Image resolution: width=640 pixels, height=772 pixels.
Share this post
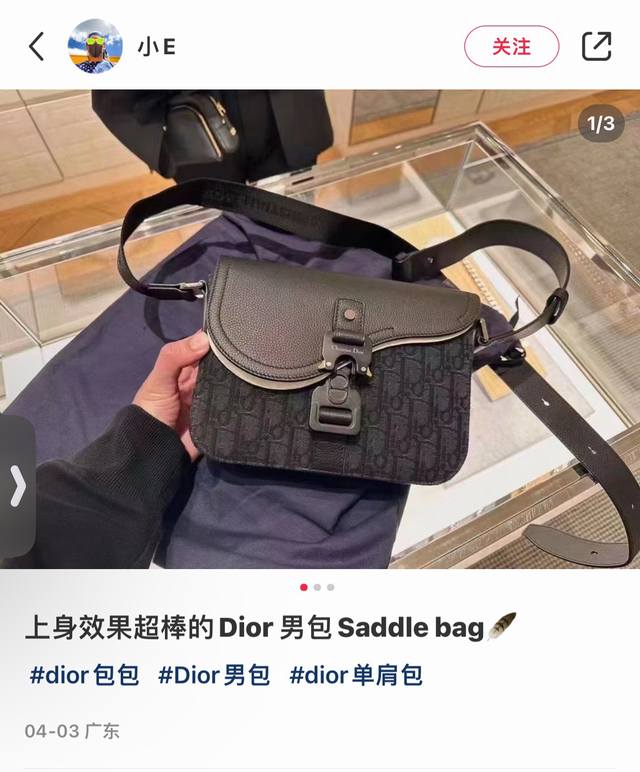click(596, 46)
